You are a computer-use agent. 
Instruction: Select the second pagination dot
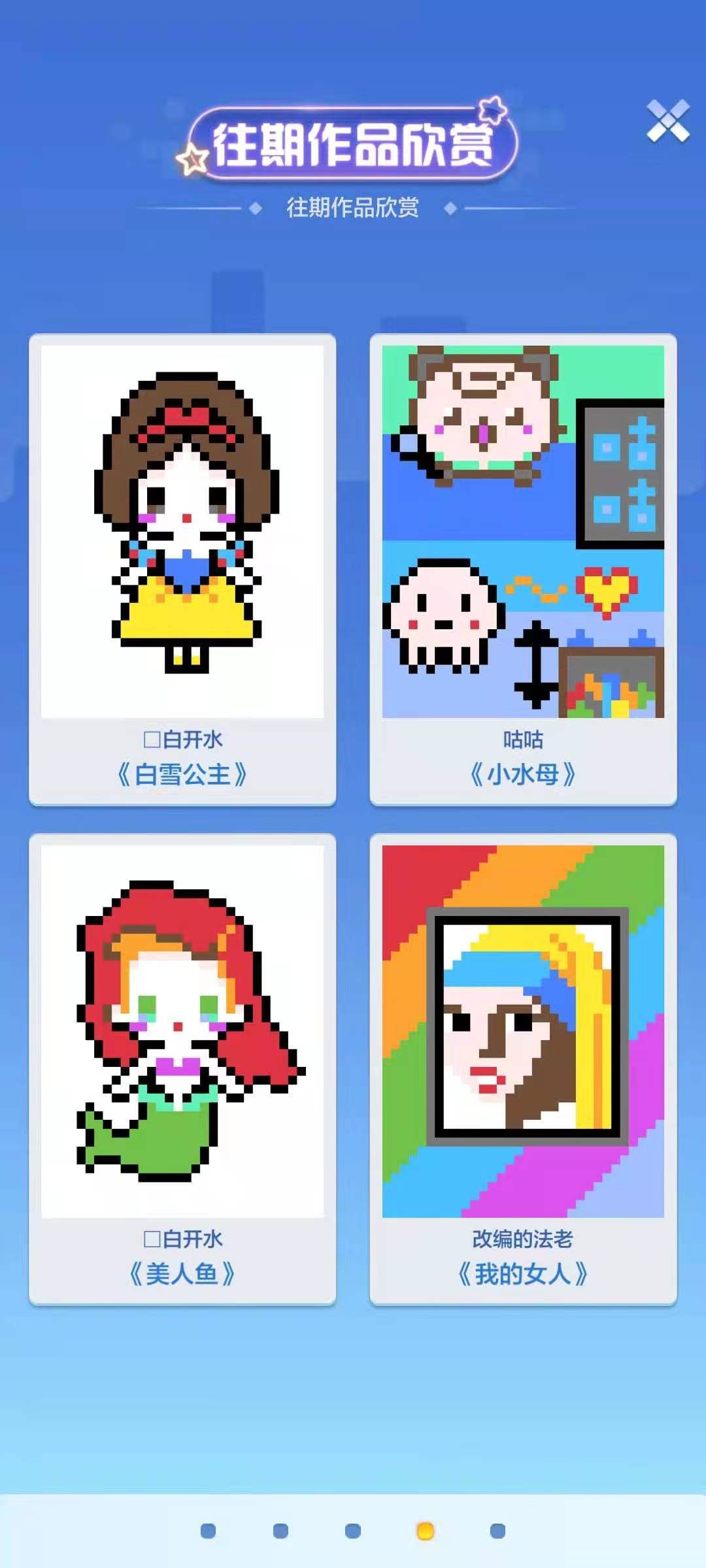279,1530
